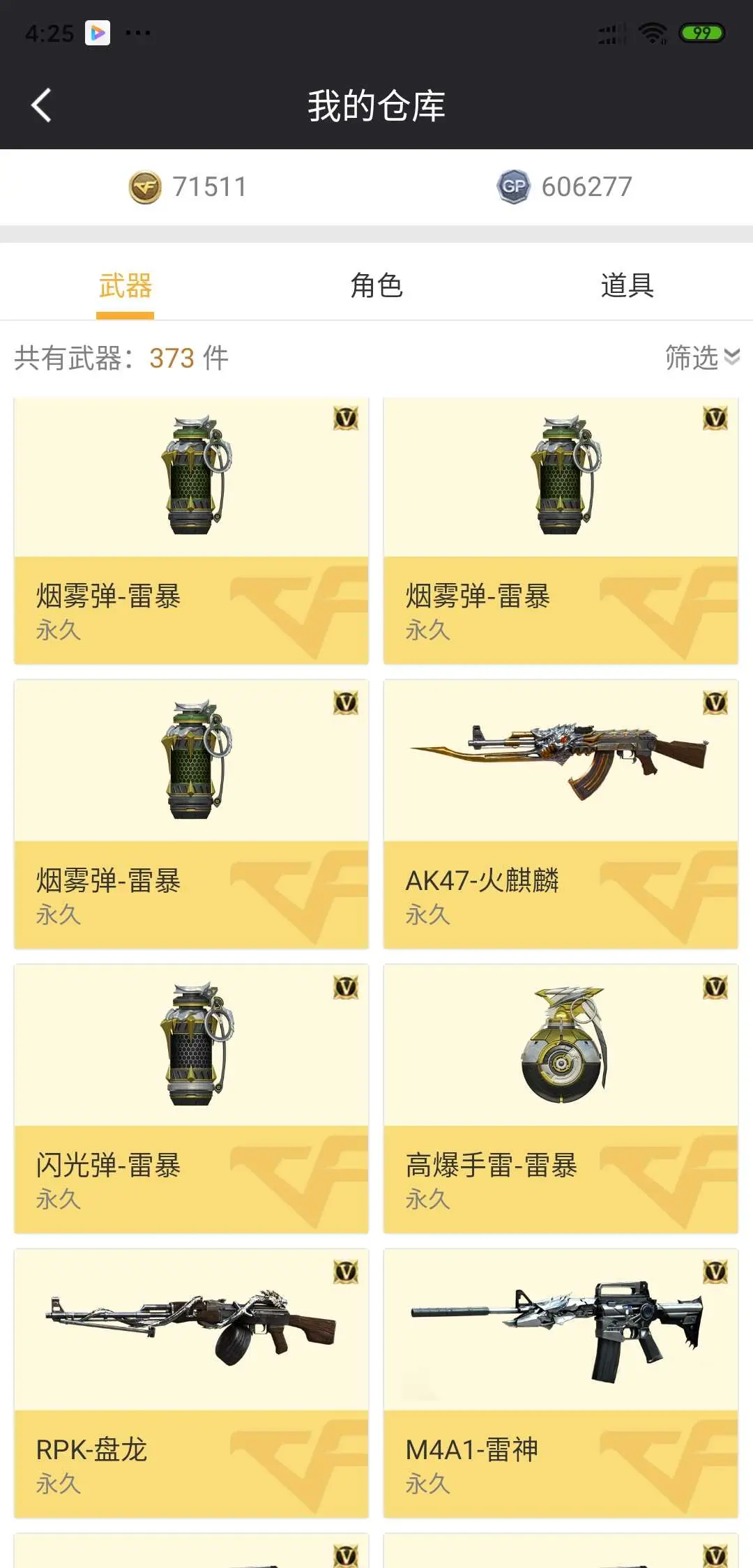Open the AK47-火麒麟 weapon card
The image size is (753, 1568).
tap(561, 814)
